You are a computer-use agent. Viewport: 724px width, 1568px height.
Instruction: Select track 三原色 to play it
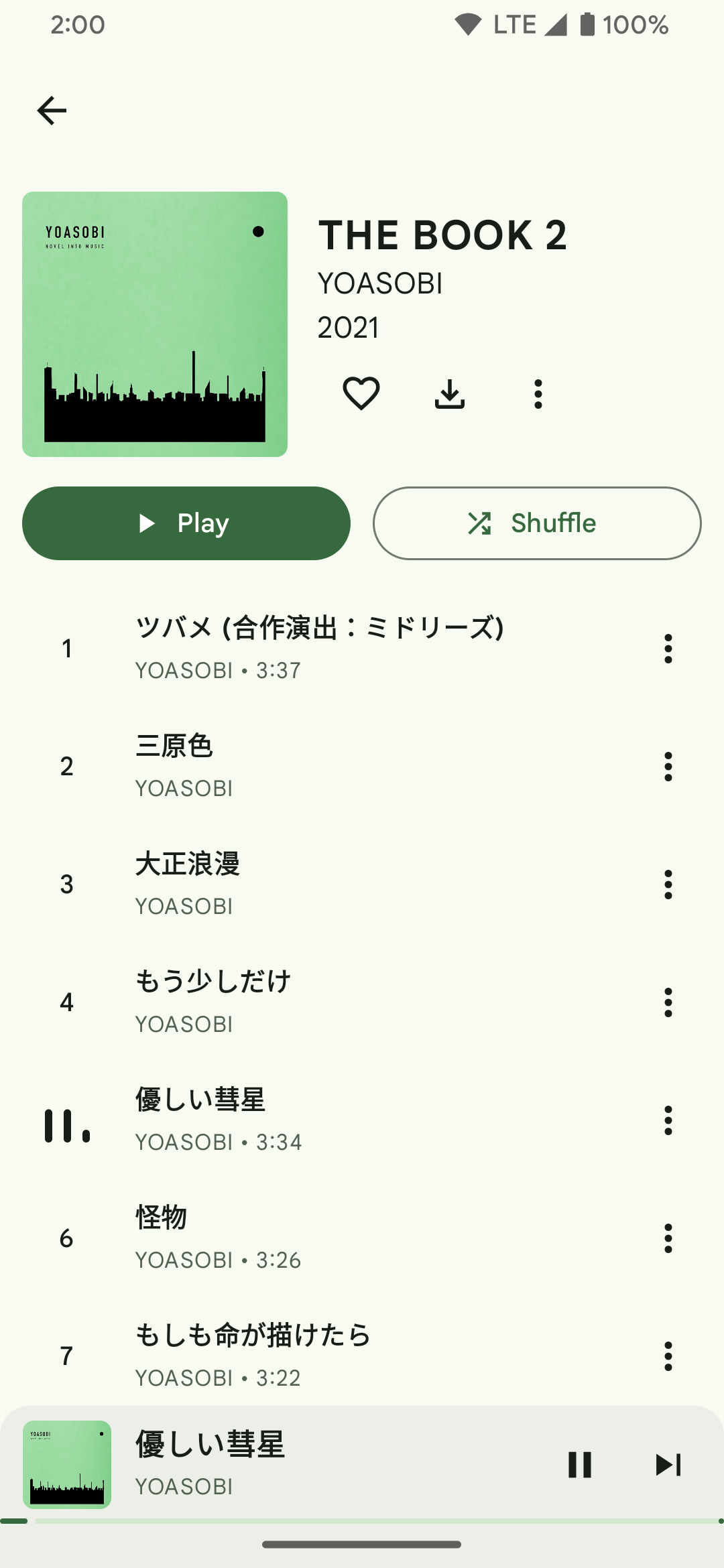[302, 766]
